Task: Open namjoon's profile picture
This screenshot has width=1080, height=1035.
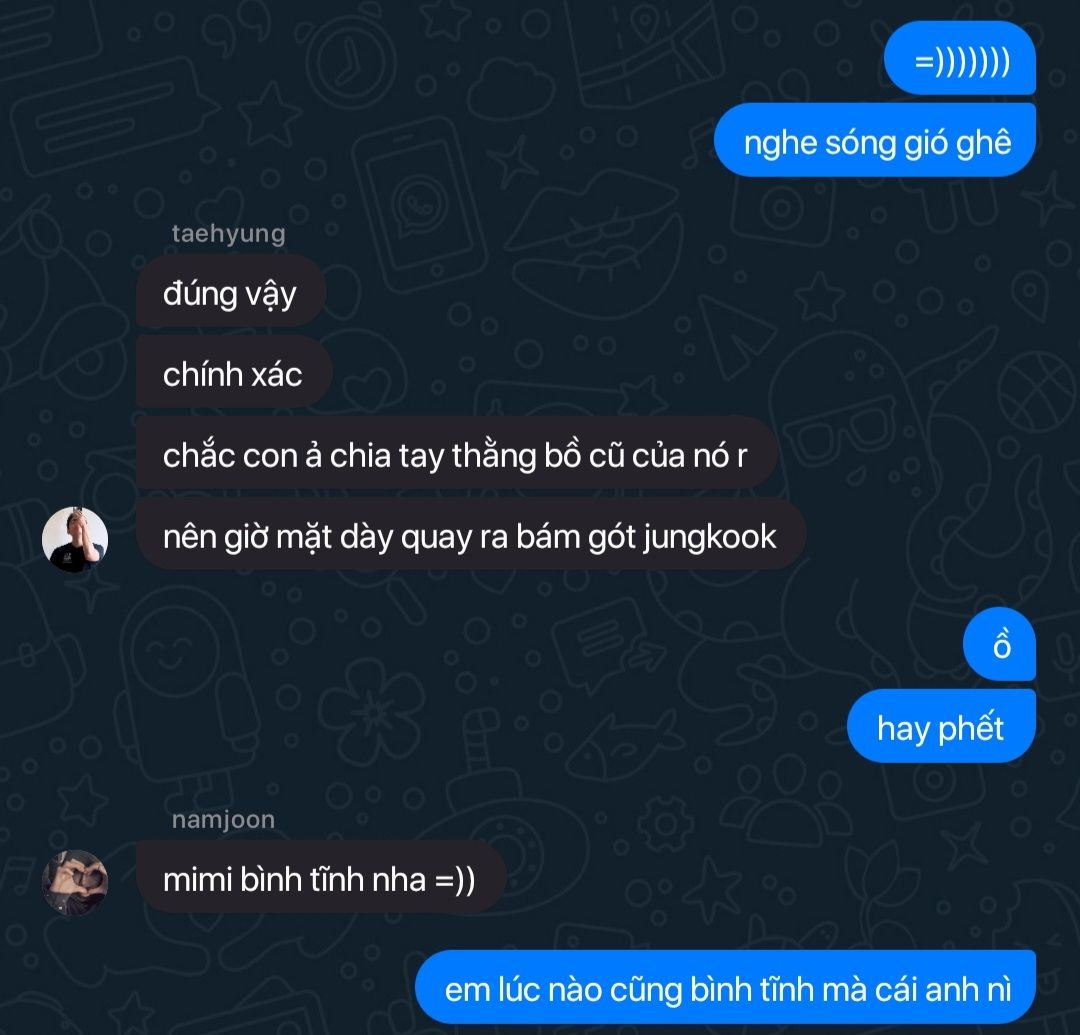Action: tap(75, 882)
